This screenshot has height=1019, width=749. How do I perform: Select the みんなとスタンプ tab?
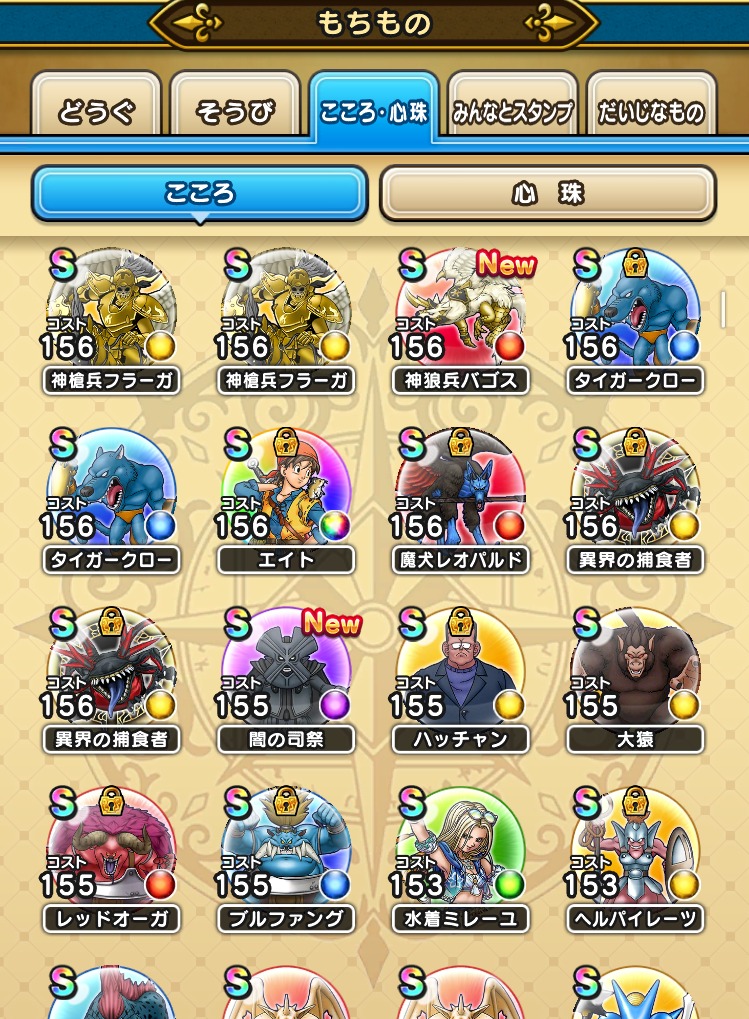(512, 110)
